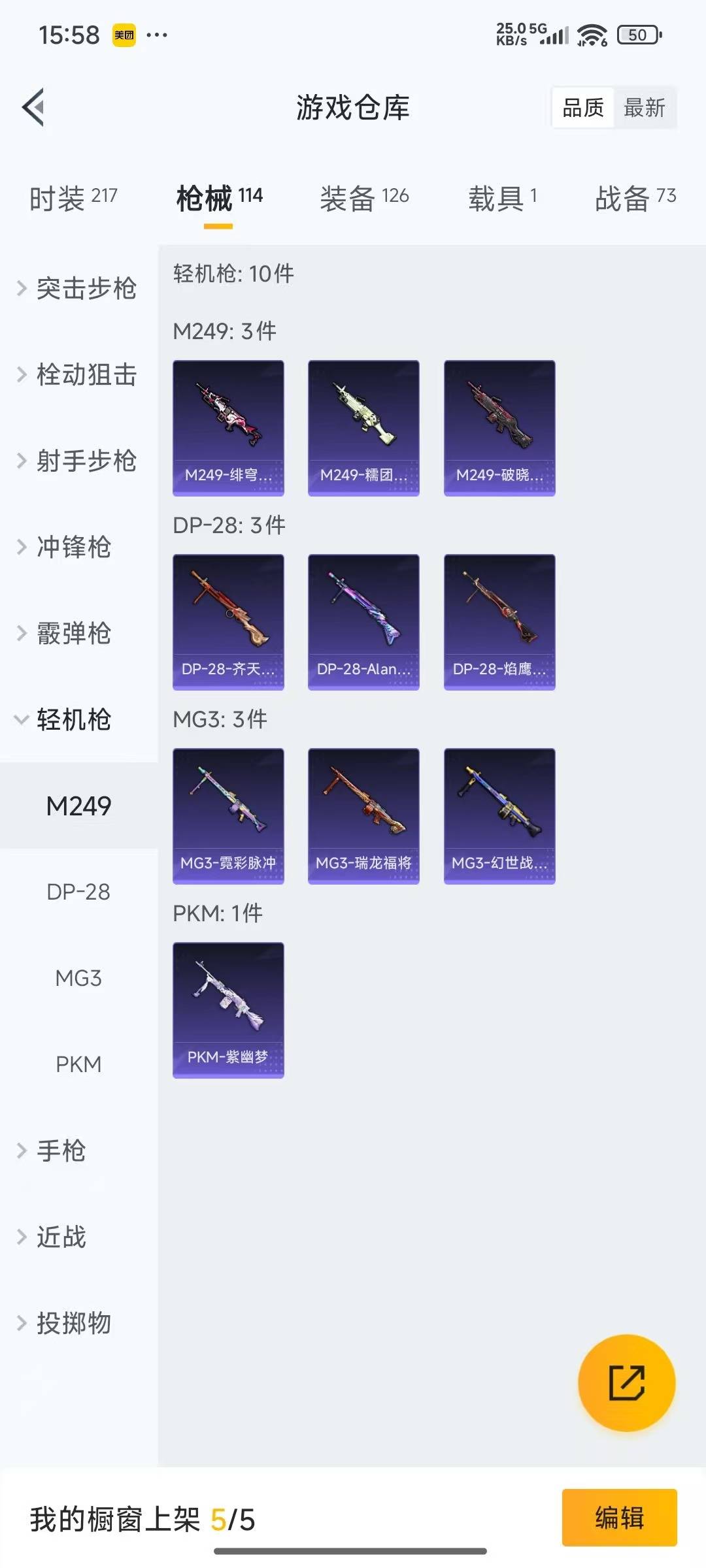Tap the yellow floating share button

[626, 1383]
